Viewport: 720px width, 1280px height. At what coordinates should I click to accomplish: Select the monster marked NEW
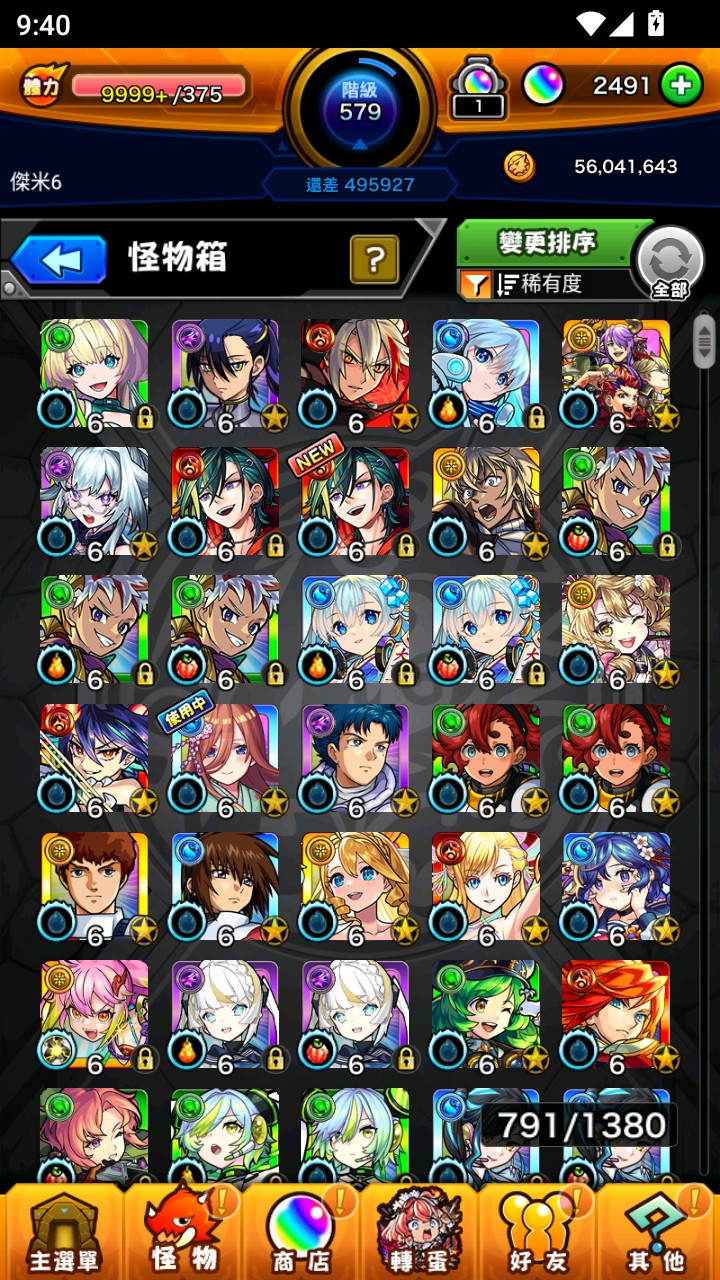355,502
